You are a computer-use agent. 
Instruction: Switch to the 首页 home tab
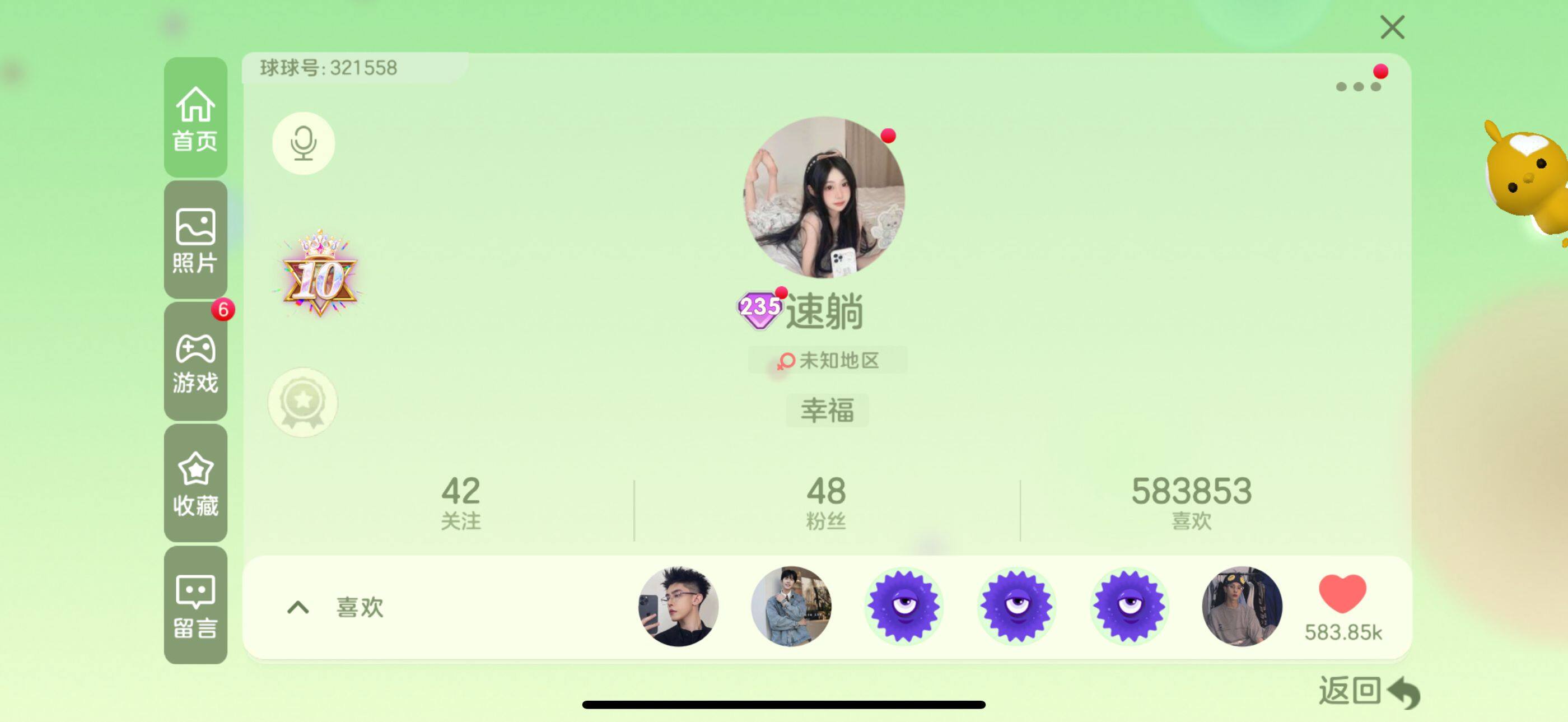(195, 118)
